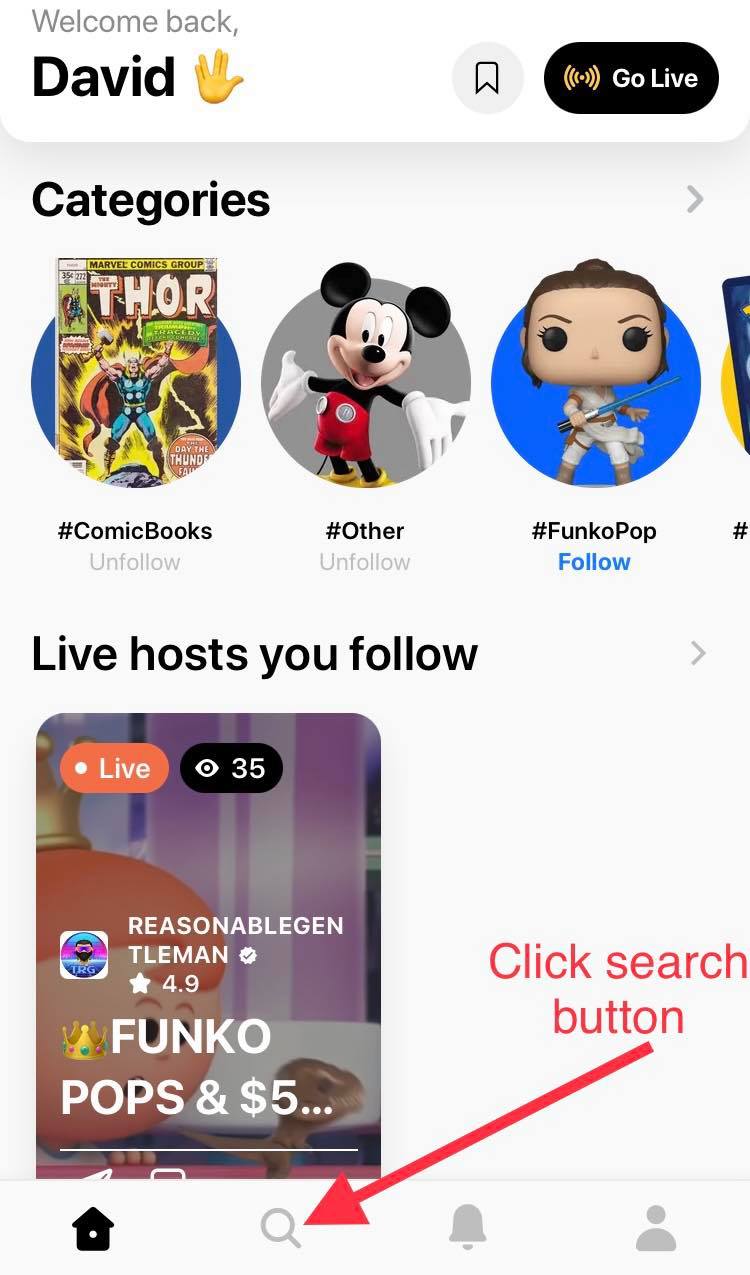Open ReasonableGentleman's live Funko Pops stream
This screenshot has height=1275, width=750.
(x=208, y=940)
